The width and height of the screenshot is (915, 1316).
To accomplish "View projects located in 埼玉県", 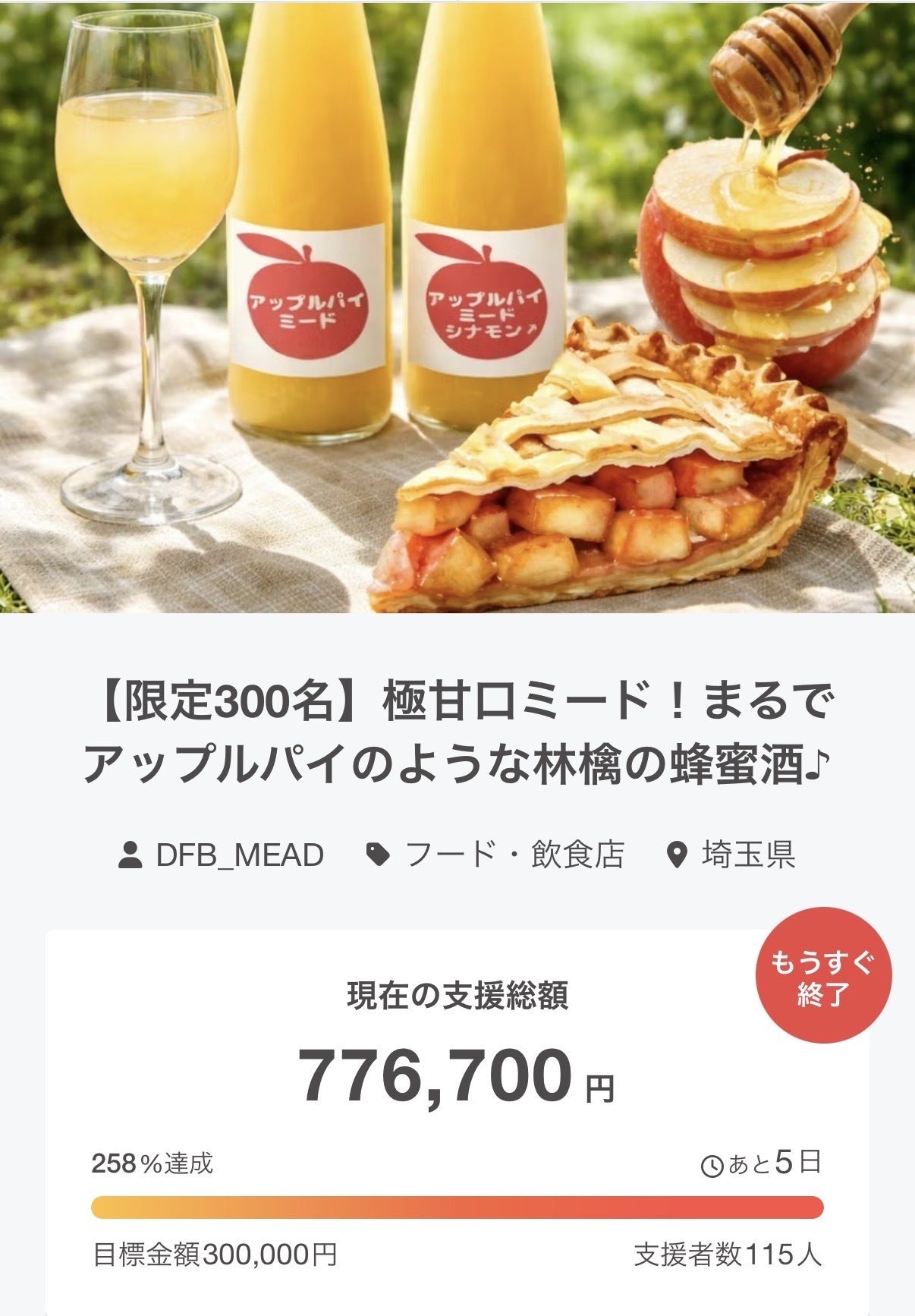I will click(747, 855).
